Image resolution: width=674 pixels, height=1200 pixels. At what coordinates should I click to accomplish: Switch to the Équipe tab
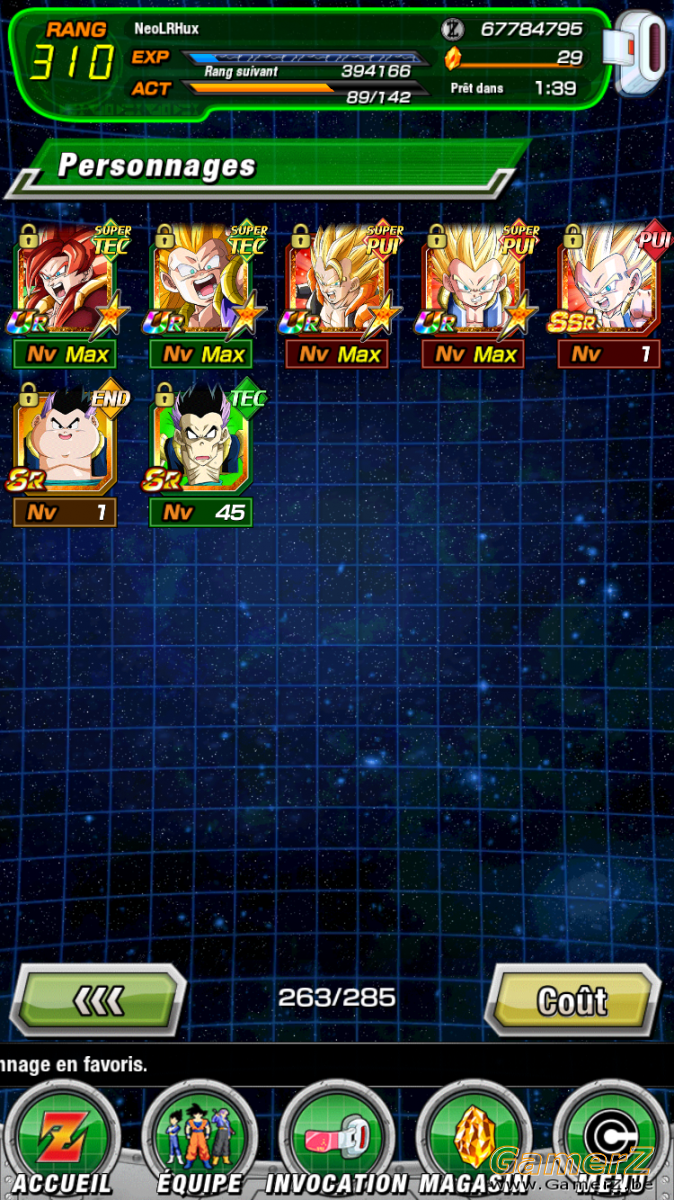click(200, 1140)
